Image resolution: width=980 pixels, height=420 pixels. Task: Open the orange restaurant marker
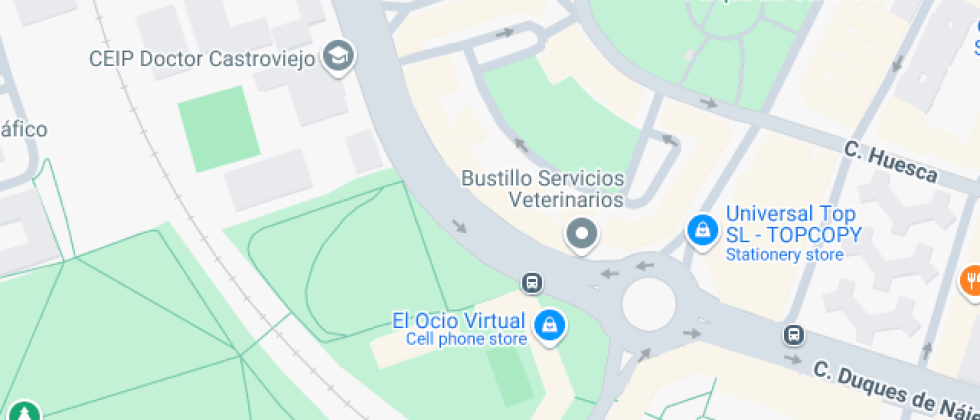click(970, 280)
